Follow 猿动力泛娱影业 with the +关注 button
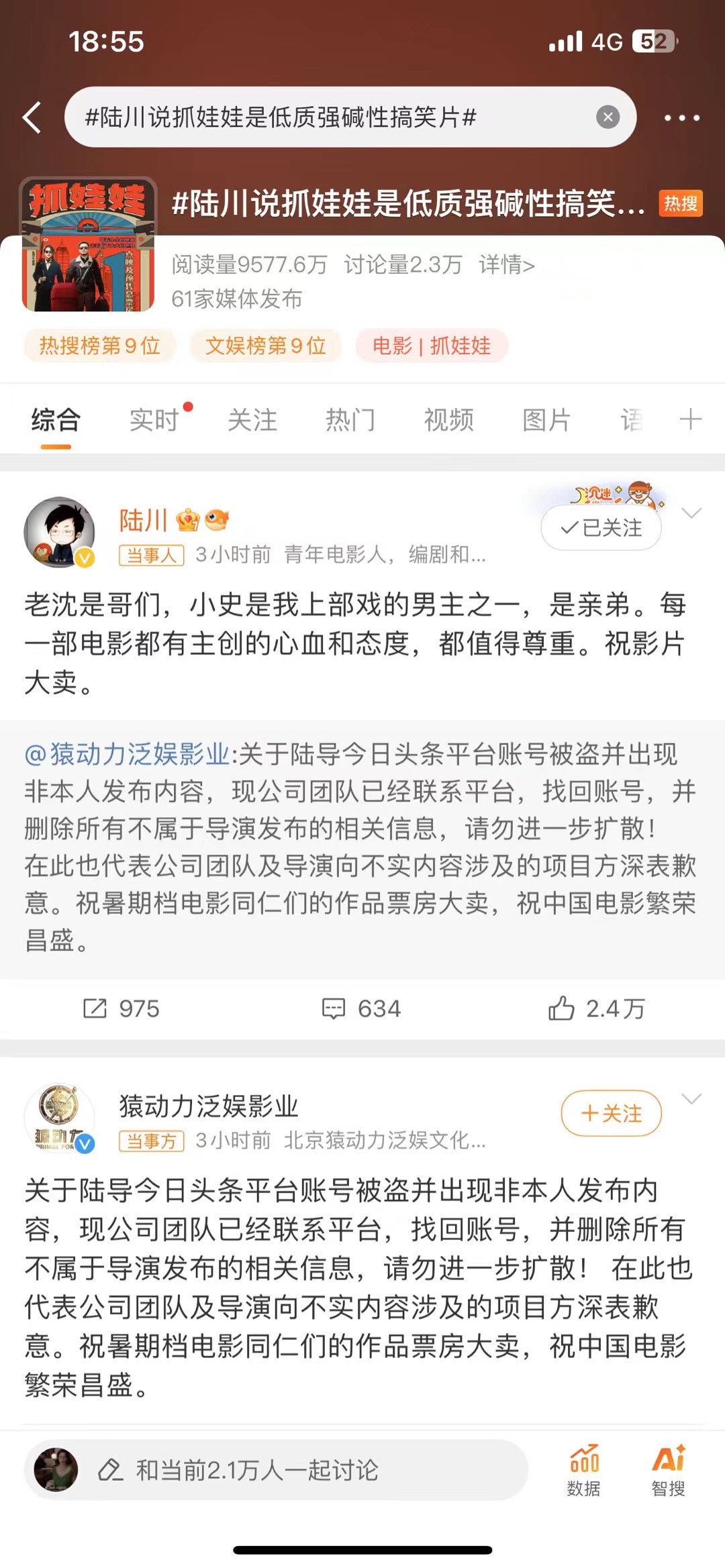This screenshot has width=725, height=1568. tap(611, 1113)
